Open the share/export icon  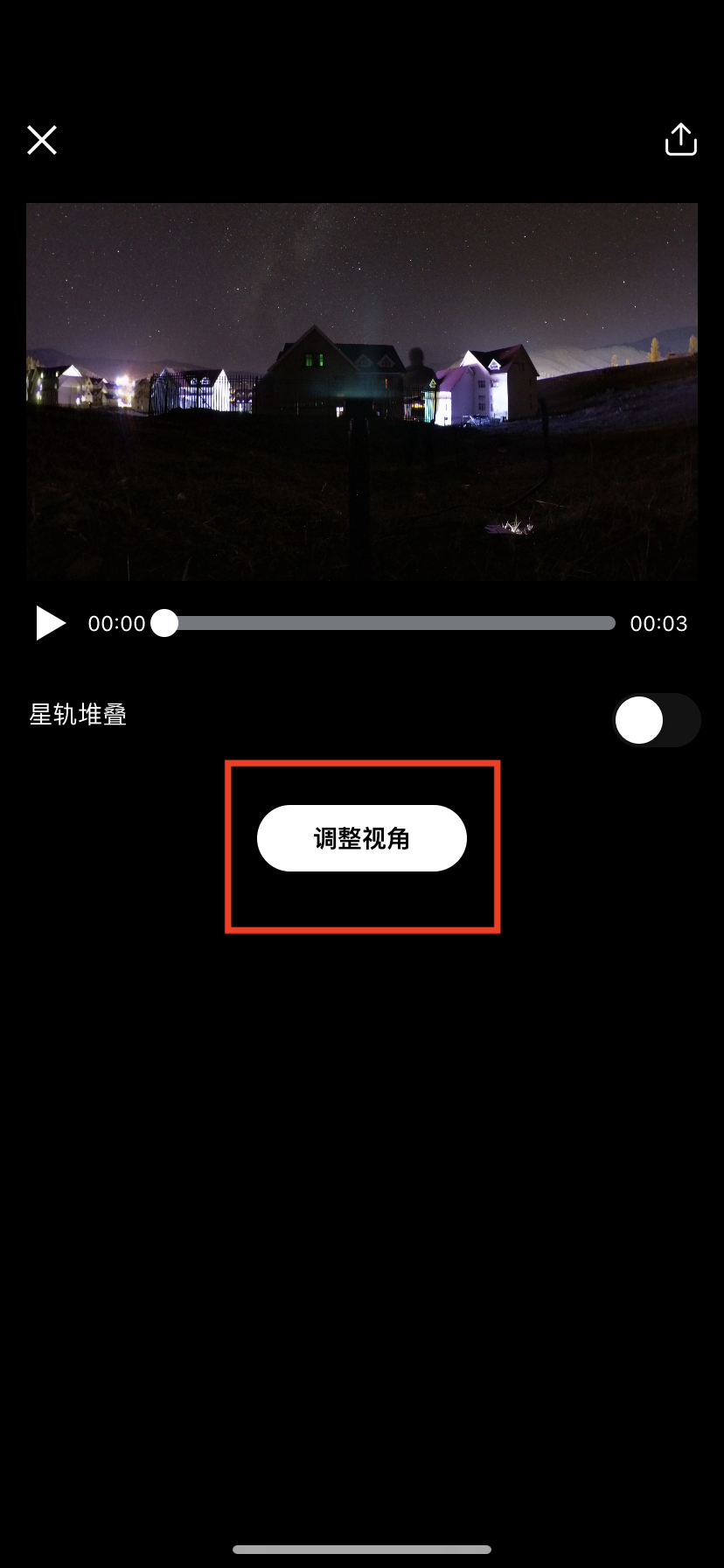click(680, 139)
